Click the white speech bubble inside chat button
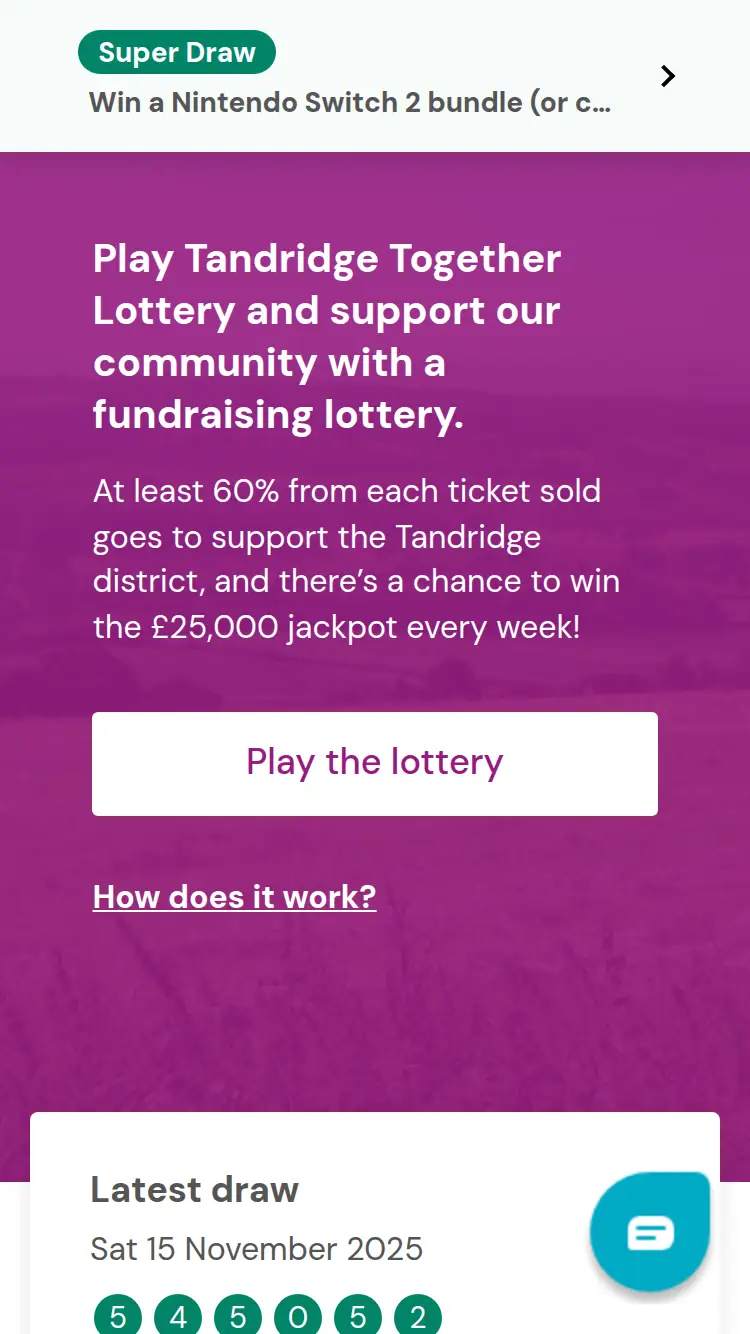Screen dimensions: 750x1334 coord(649,1232)
